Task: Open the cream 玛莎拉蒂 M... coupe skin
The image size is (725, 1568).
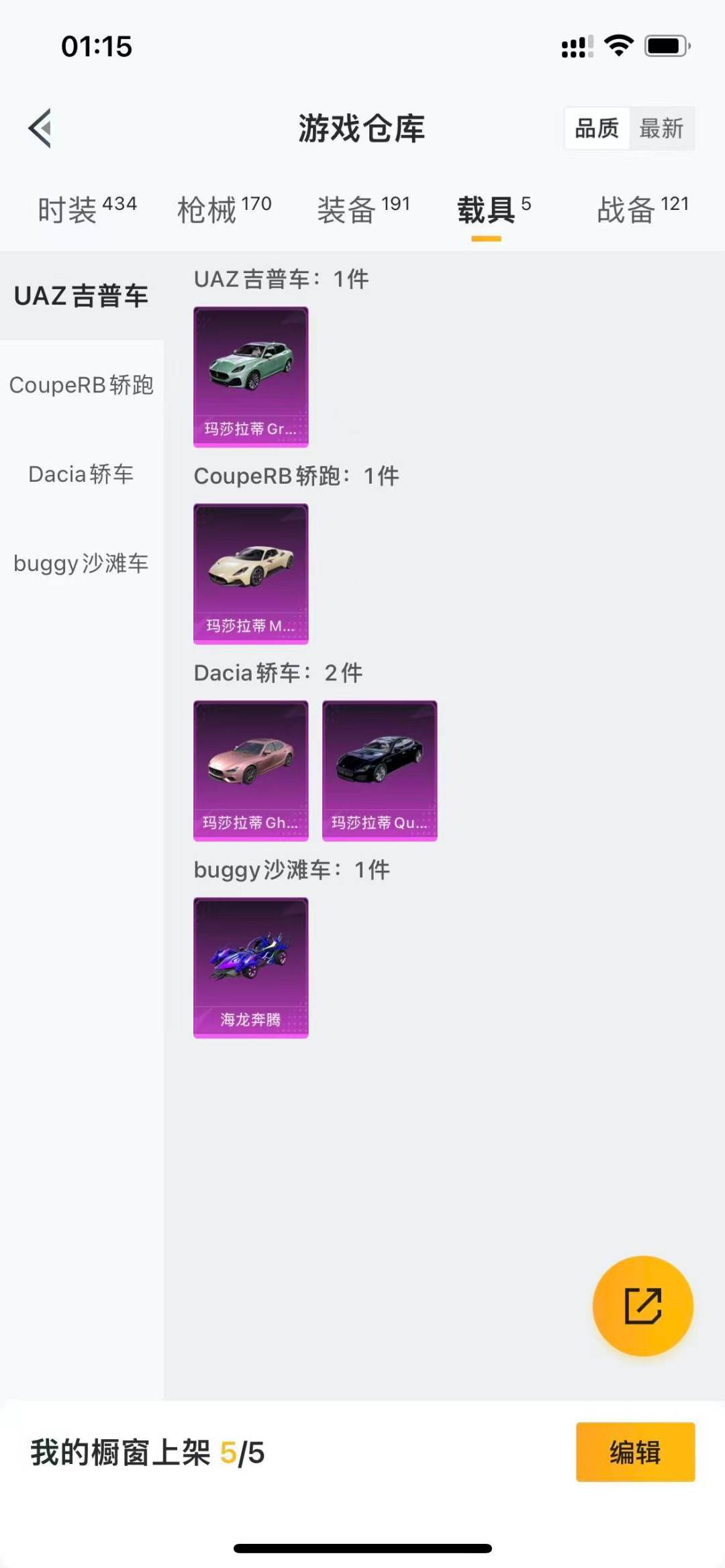Action: pyautogui.click(x=251, y=574)
